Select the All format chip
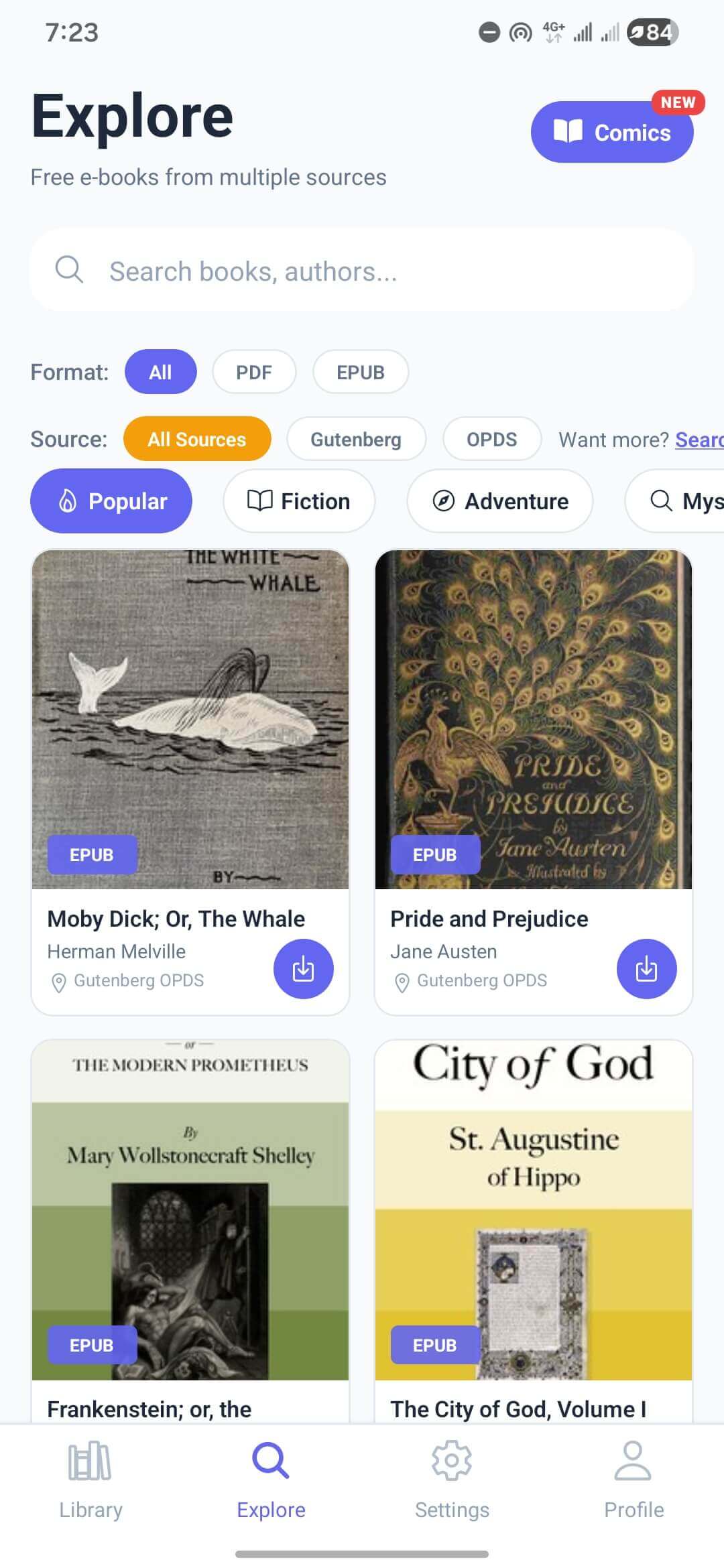Viewport: 724px width, 1568px height. [161, 372]
